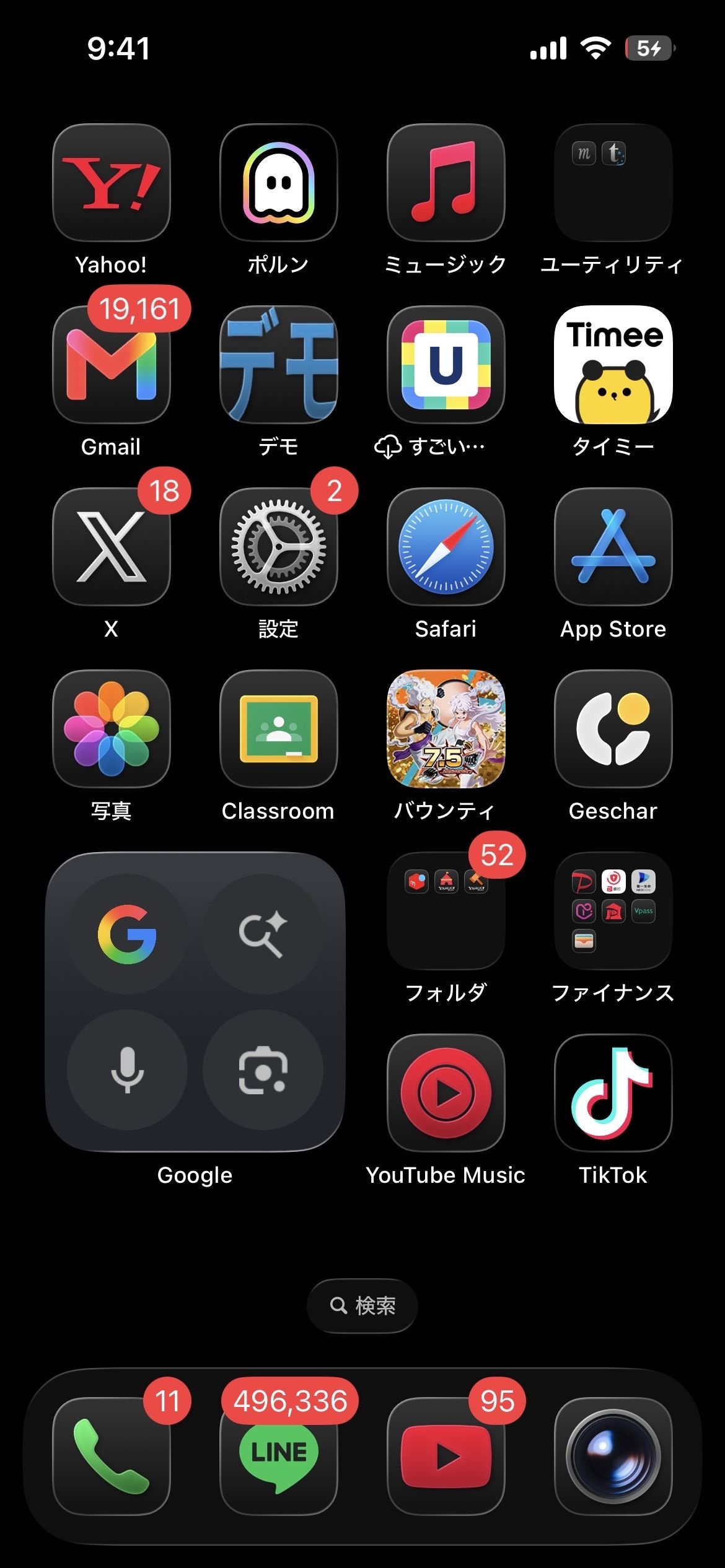Open Google Classroom
The height and width of the screenshot is (1568, 725).
279,728
